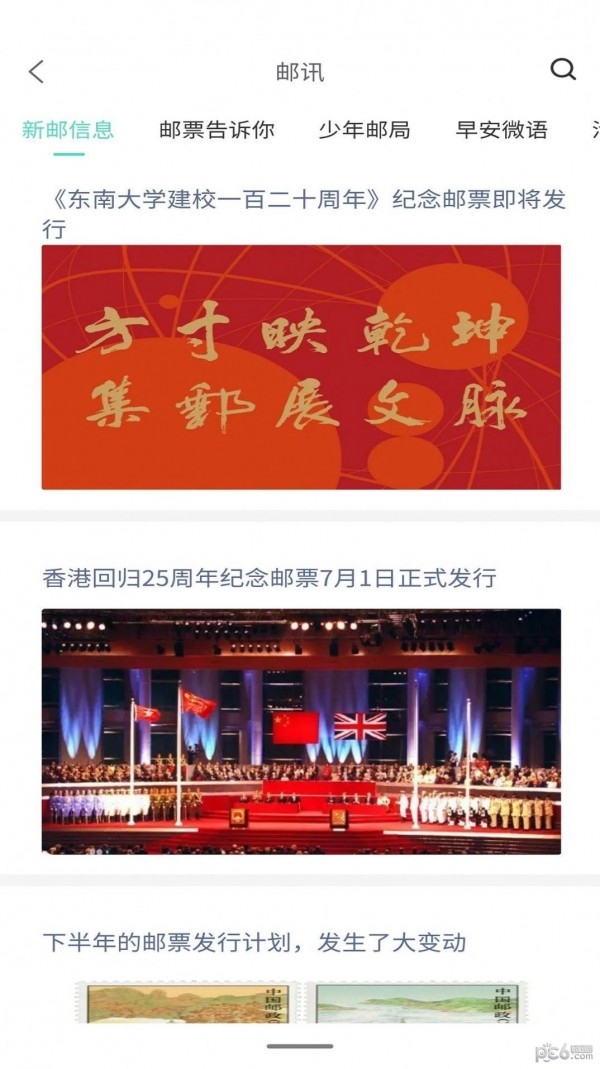Read 下半年的邮票发行计划 article
600x1069 pixels.
pos(254,942)
